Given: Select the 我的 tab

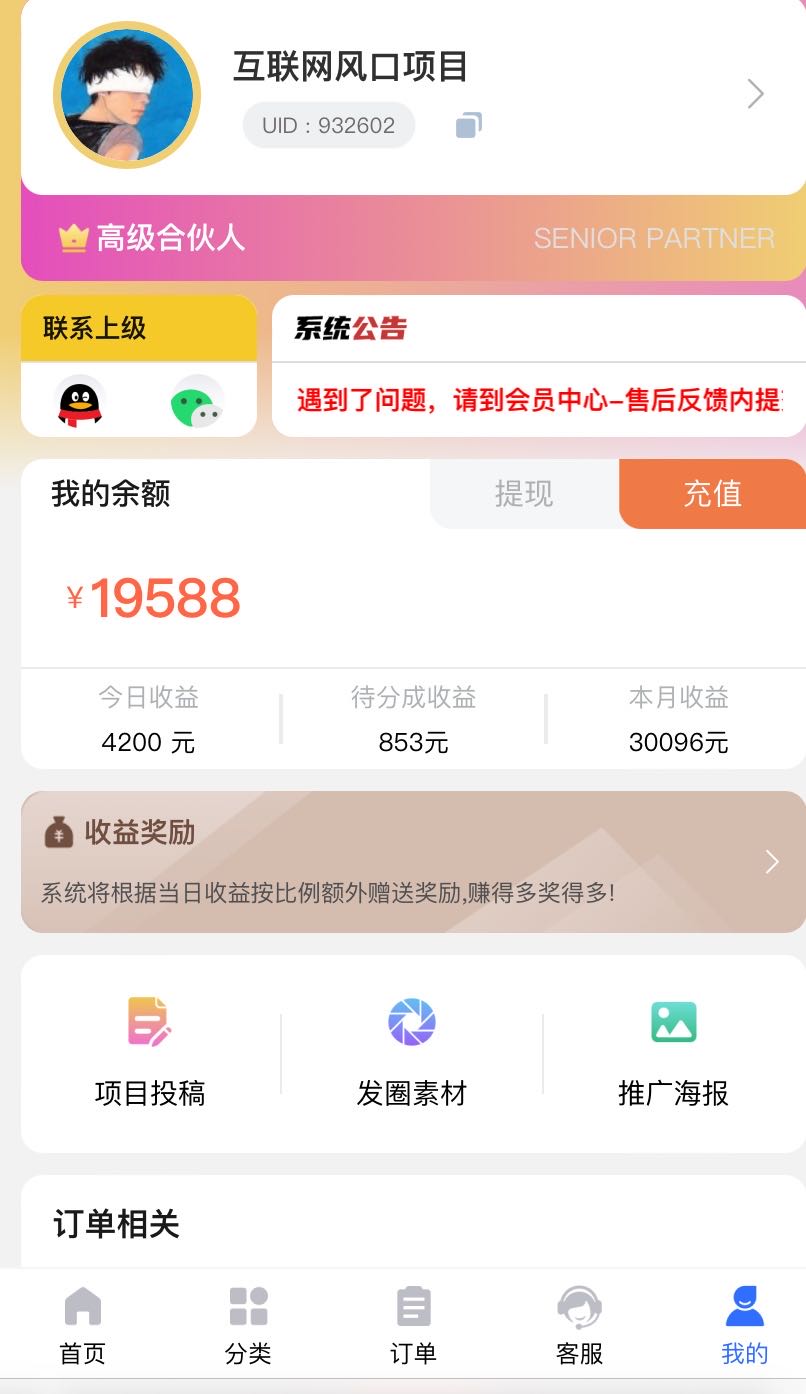Looking at the screenshot, I should point(744,1326).
